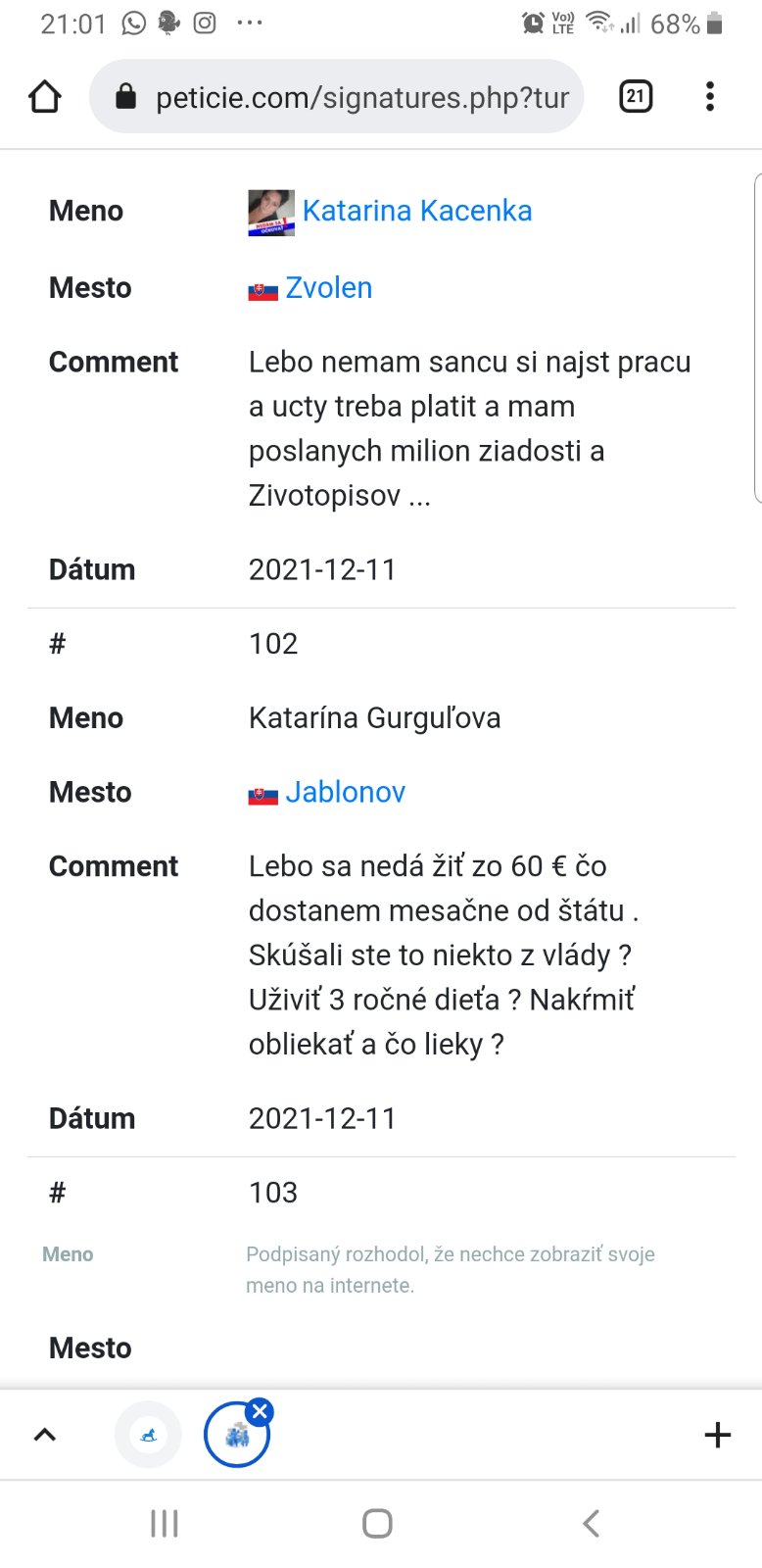
Task: Open the Zvolen city link
Action: (328, 288)
